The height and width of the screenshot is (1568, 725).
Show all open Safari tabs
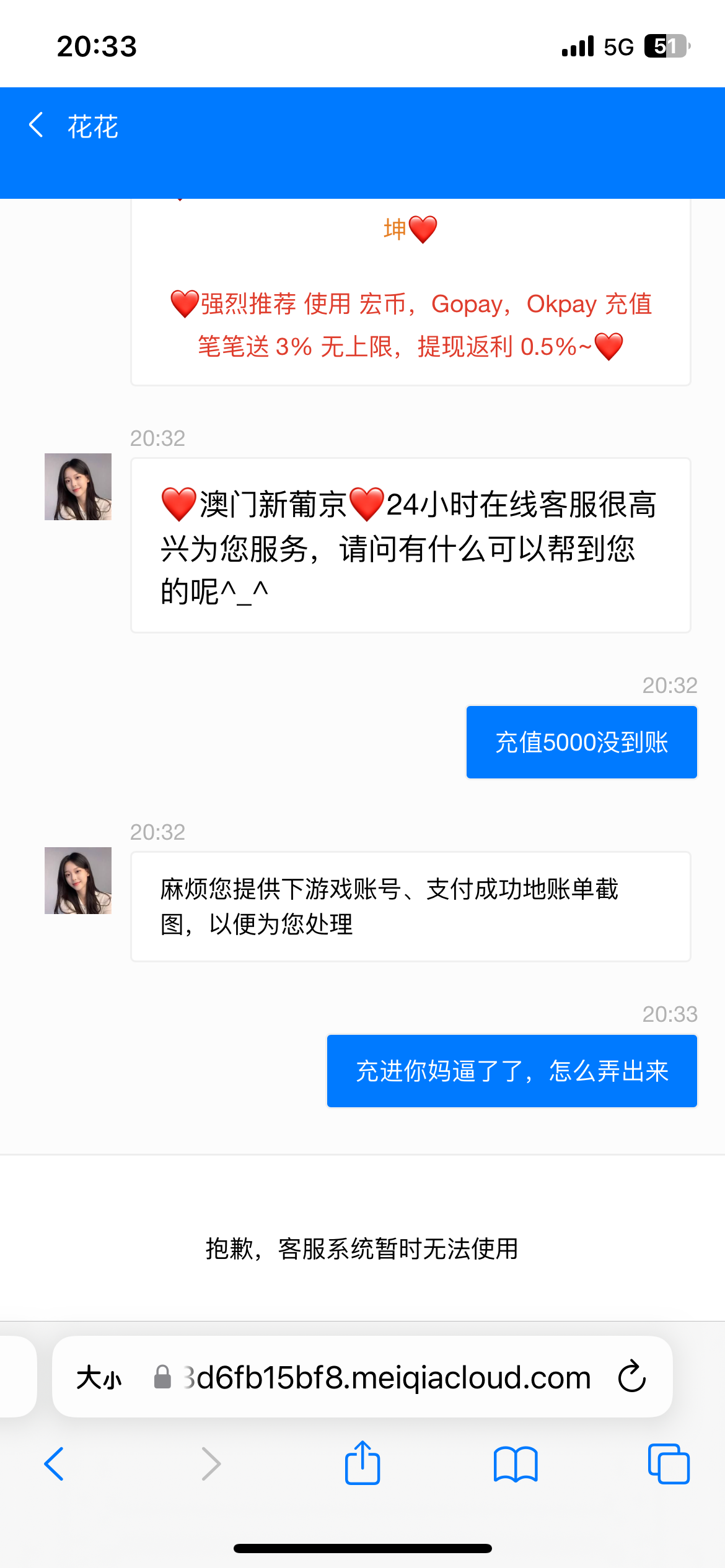pos(668,1464)
